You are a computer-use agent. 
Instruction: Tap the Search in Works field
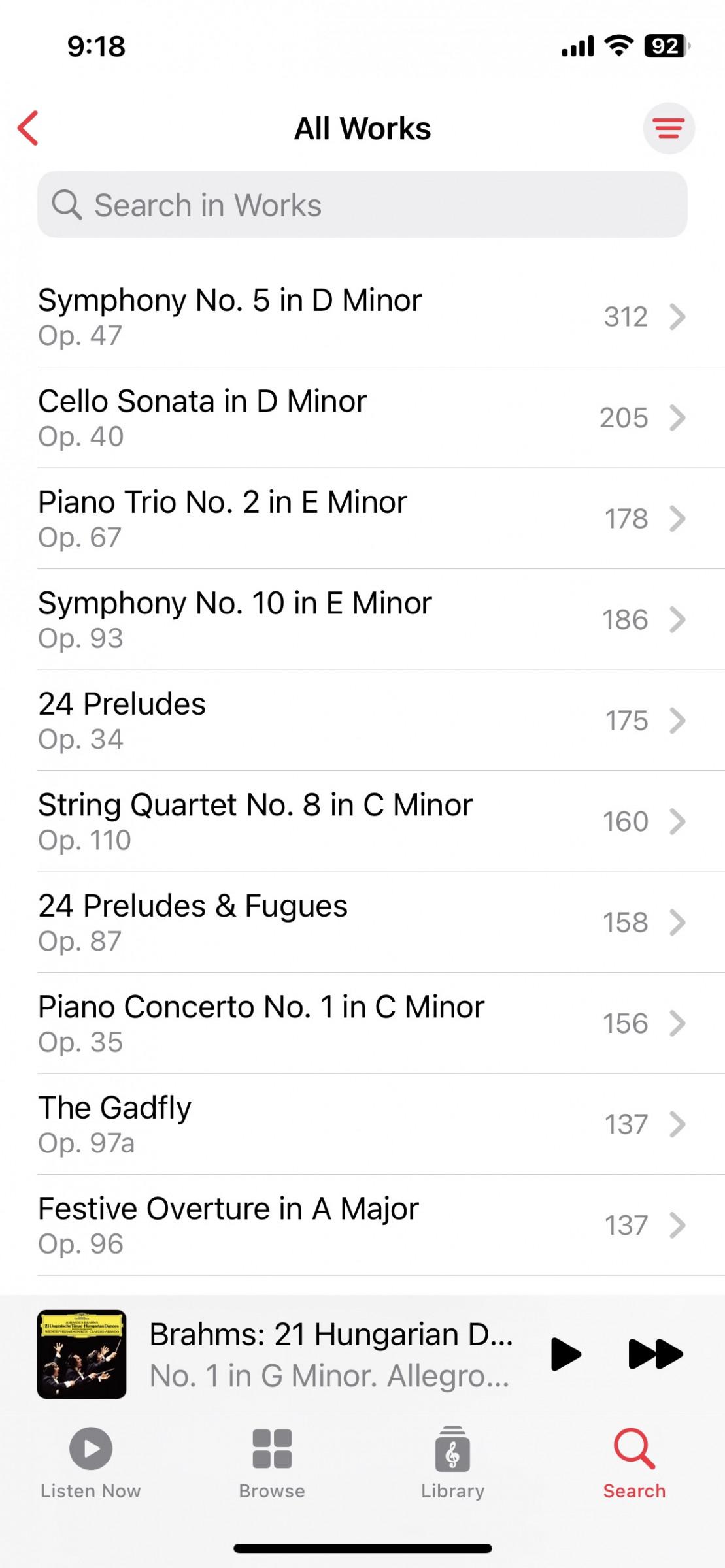[x=362, y=204]
